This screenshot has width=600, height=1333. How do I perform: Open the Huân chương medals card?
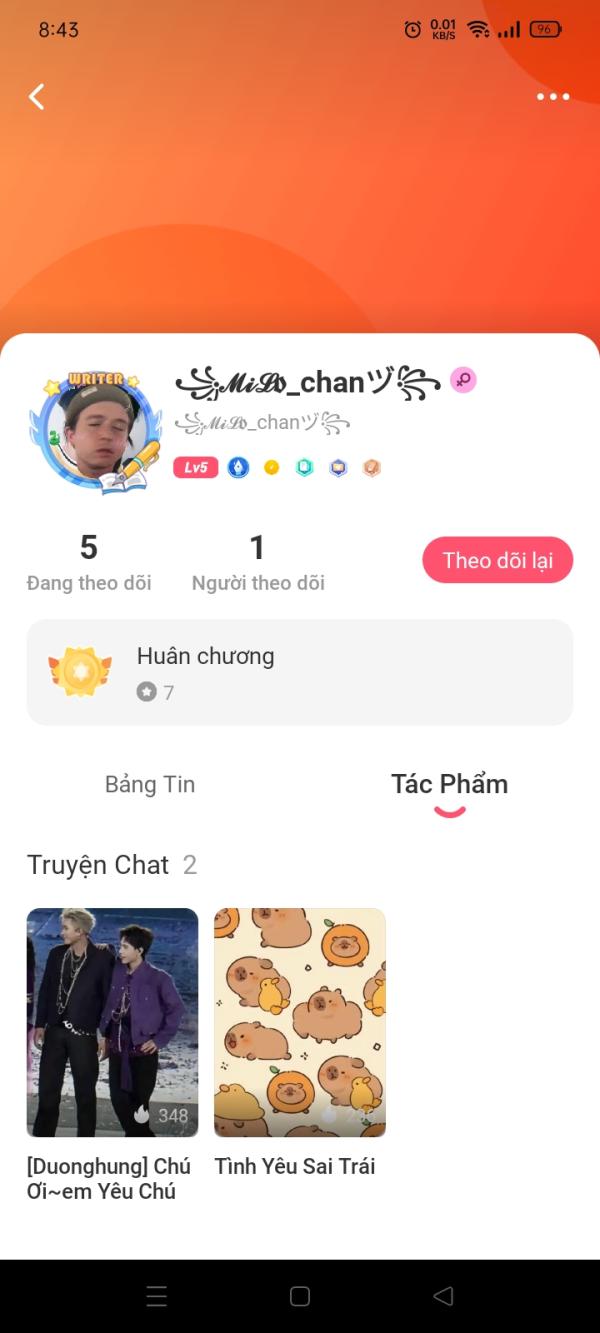click(299, 672)
